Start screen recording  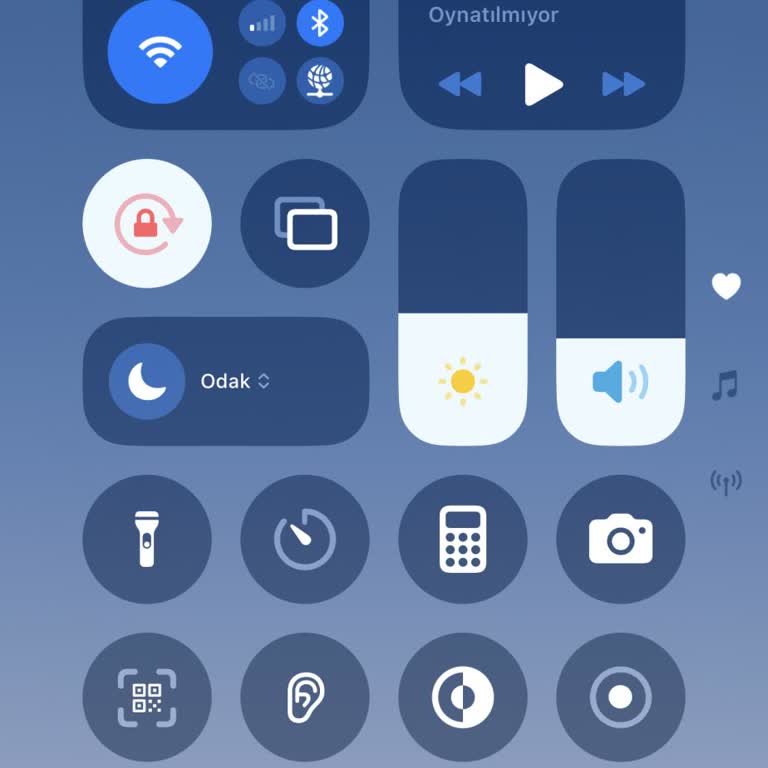[620, 697]
